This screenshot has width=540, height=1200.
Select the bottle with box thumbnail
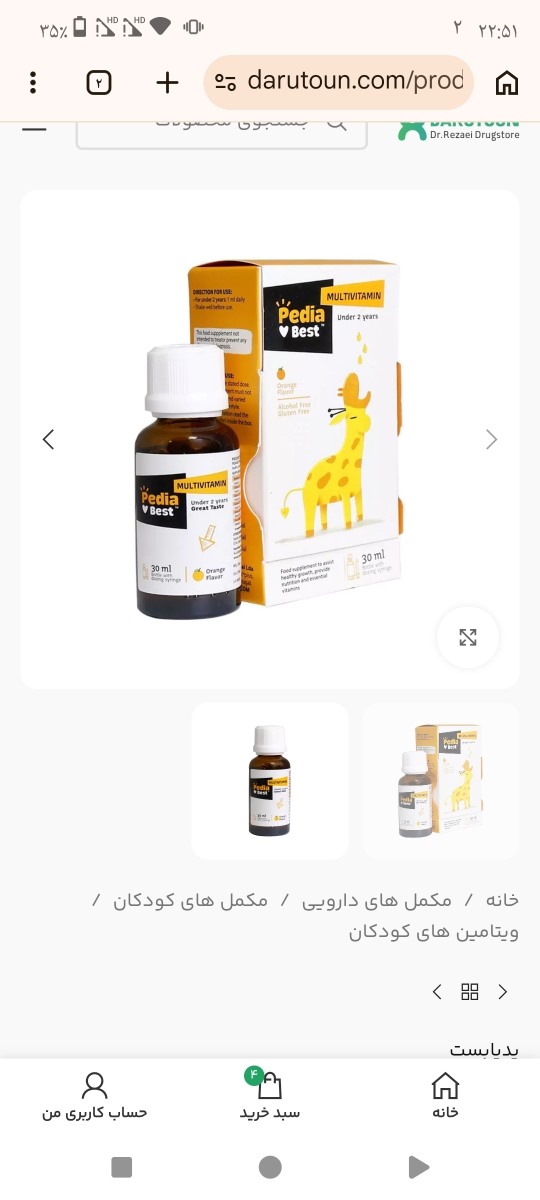tap(441, 781)
